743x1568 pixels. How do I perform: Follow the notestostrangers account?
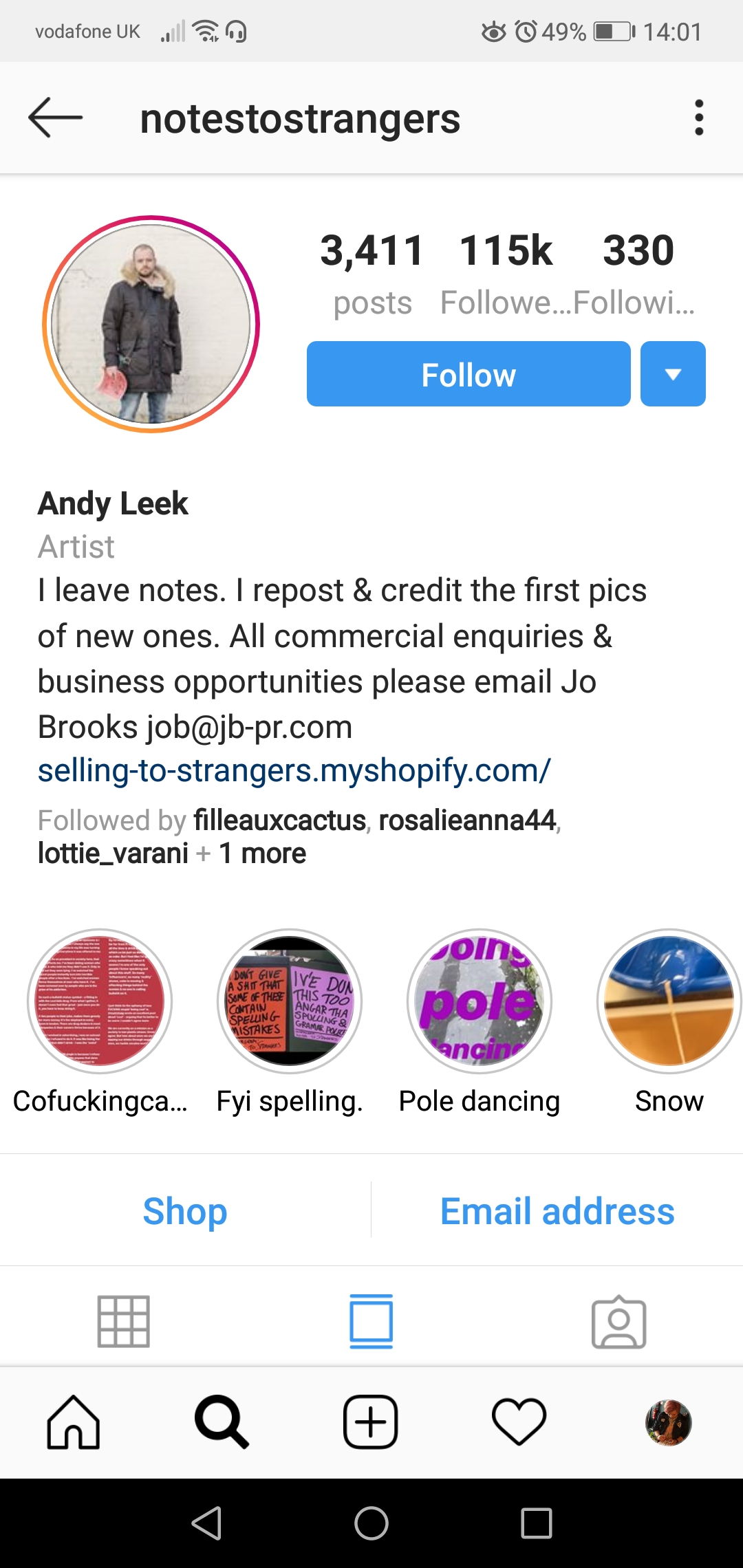(x=469, y=374)
